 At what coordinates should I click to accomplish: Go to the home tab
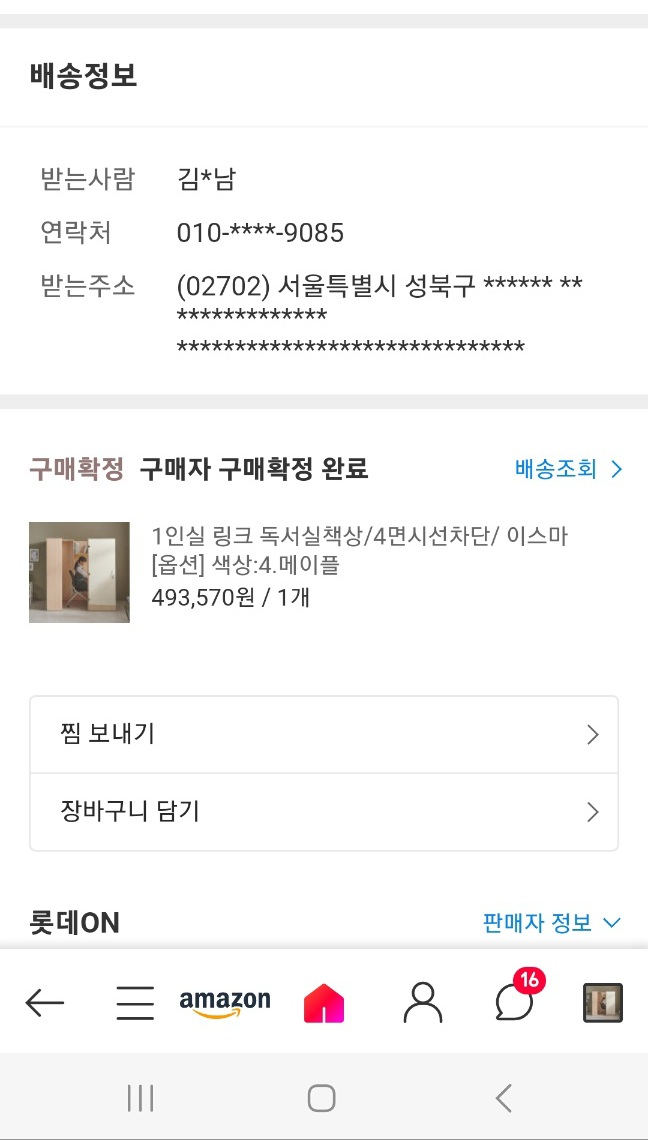point(324,1002)
